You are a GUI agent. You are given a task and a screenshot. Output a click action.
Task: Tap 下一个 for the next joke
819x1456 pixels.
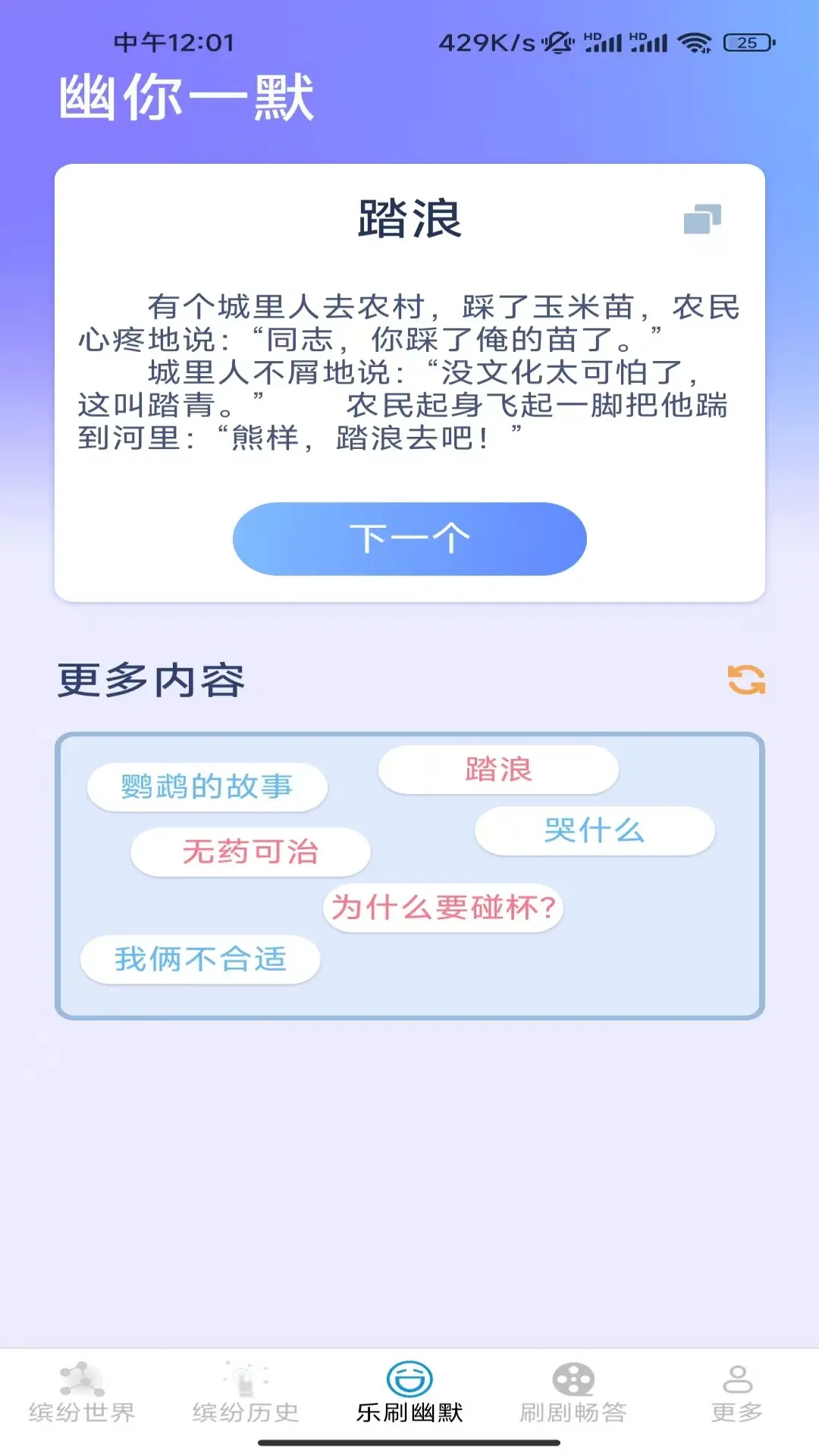[x=409, y=538]
